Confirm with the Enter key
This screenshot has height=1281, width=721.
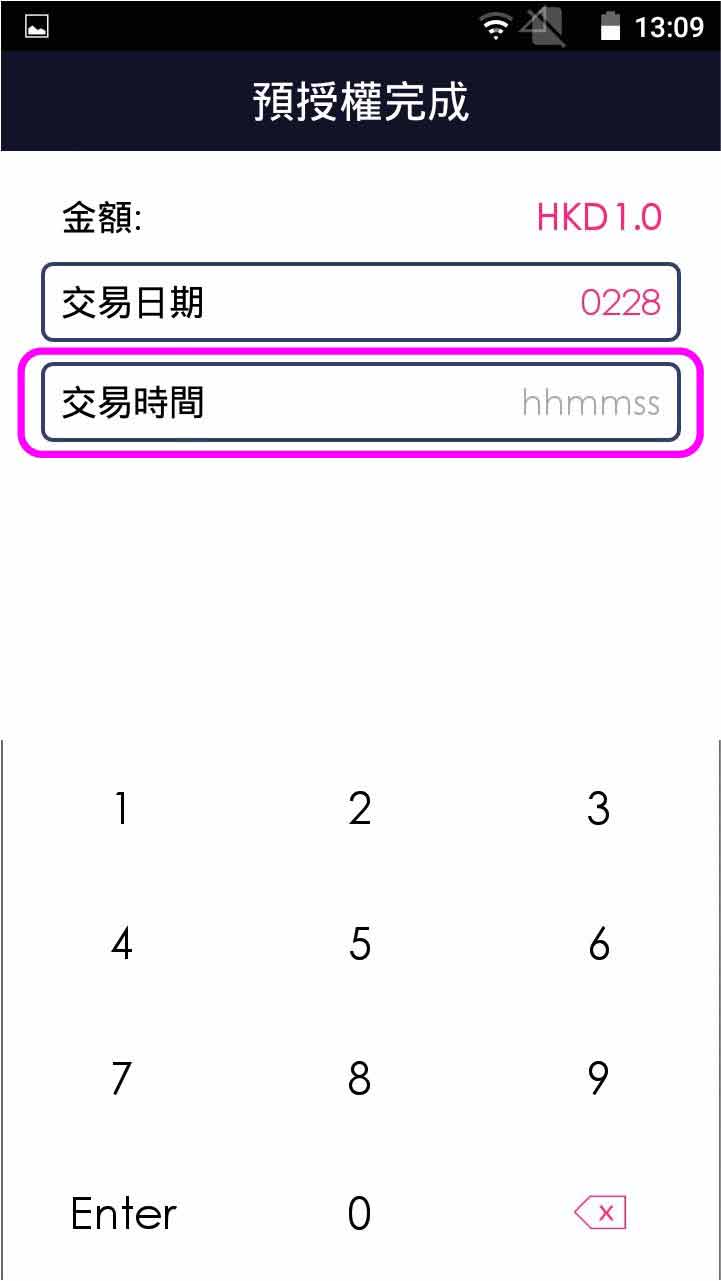point(123,1213)
